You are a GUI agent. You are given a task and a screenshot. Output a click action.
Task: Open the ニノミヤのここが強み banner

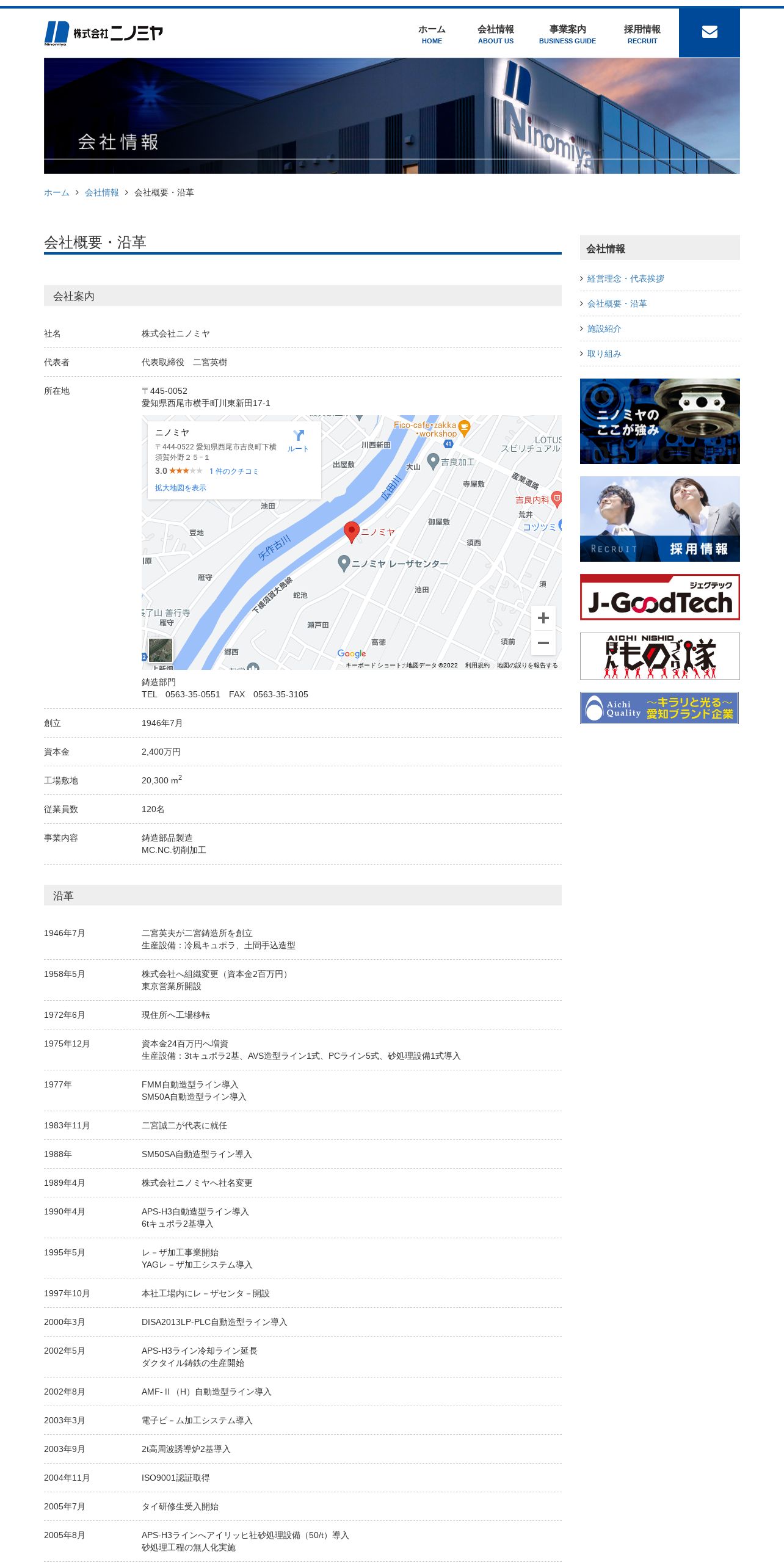[x=659, y=421]
